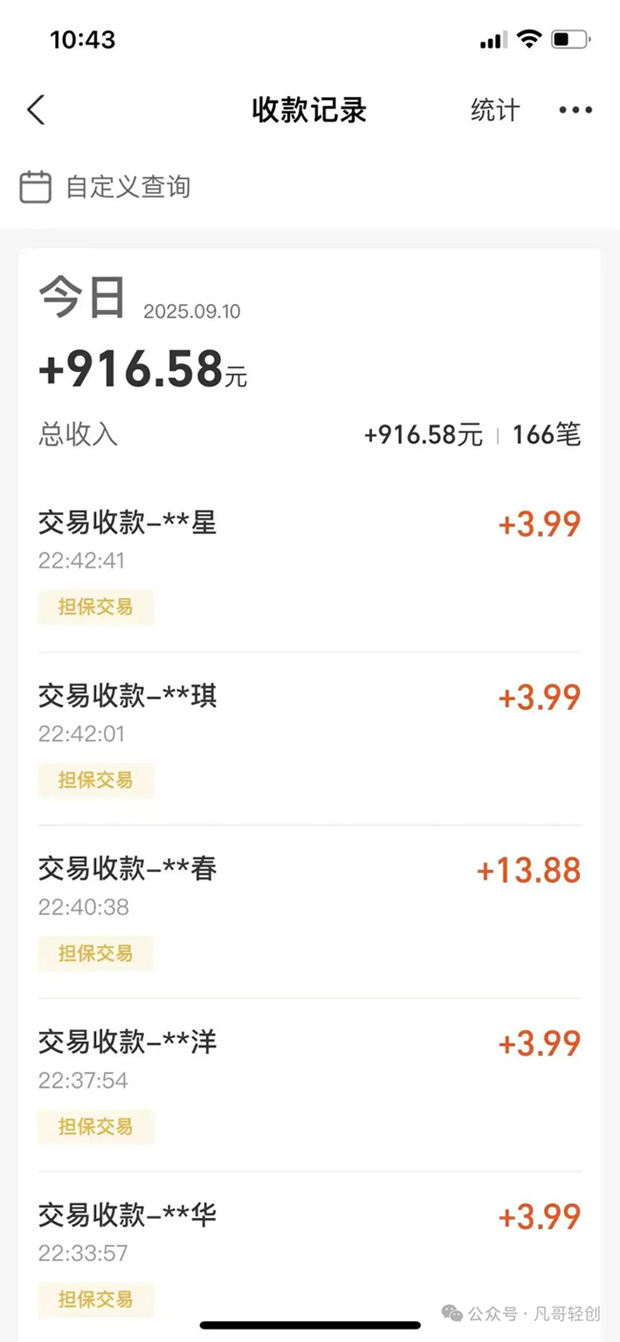
Task: Open the payment record from **星
Action: (x=309, y=564)
